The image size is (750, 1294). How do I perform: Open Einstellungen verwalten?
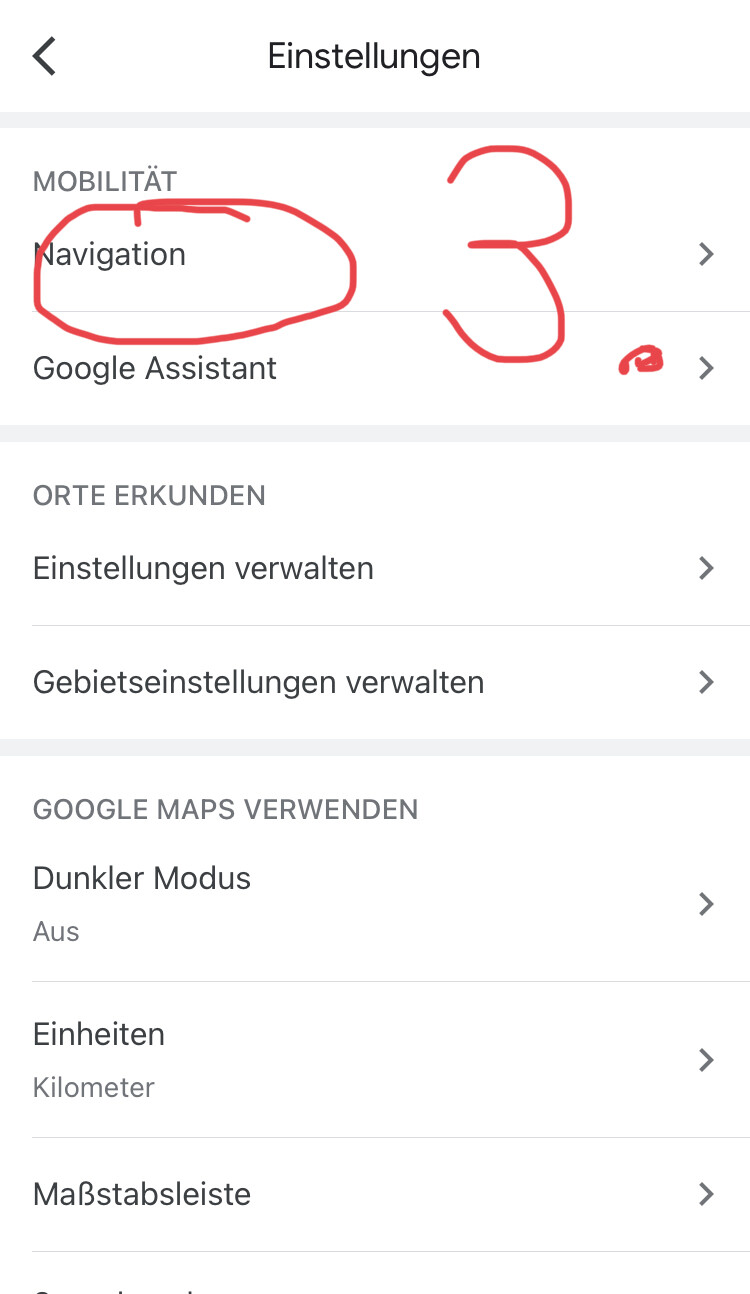coord(375,568)
